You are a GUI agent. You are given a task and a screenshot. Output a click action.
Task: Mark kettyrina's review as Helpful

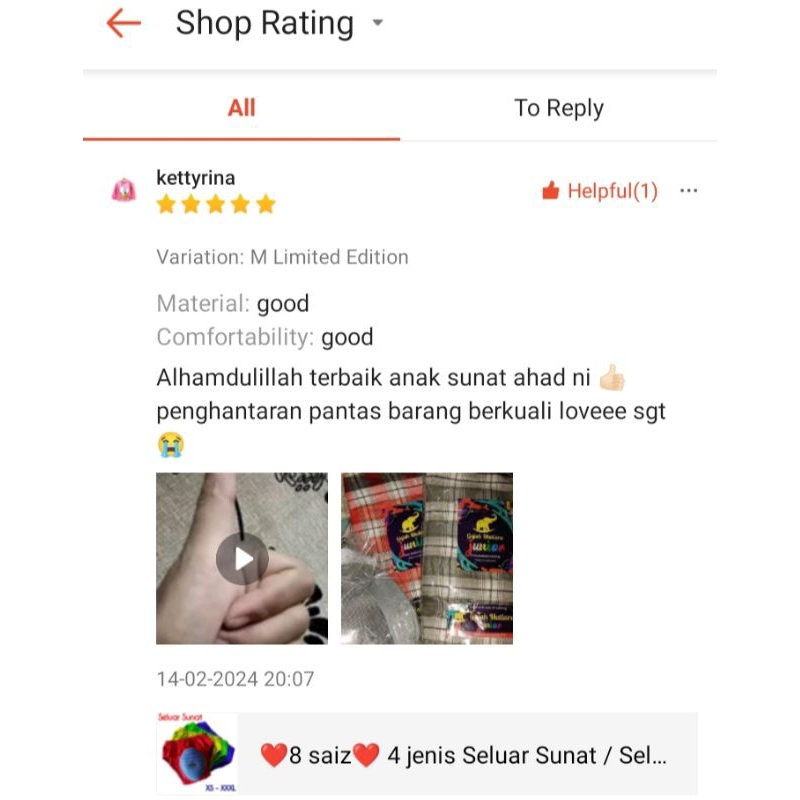point(600,191)
